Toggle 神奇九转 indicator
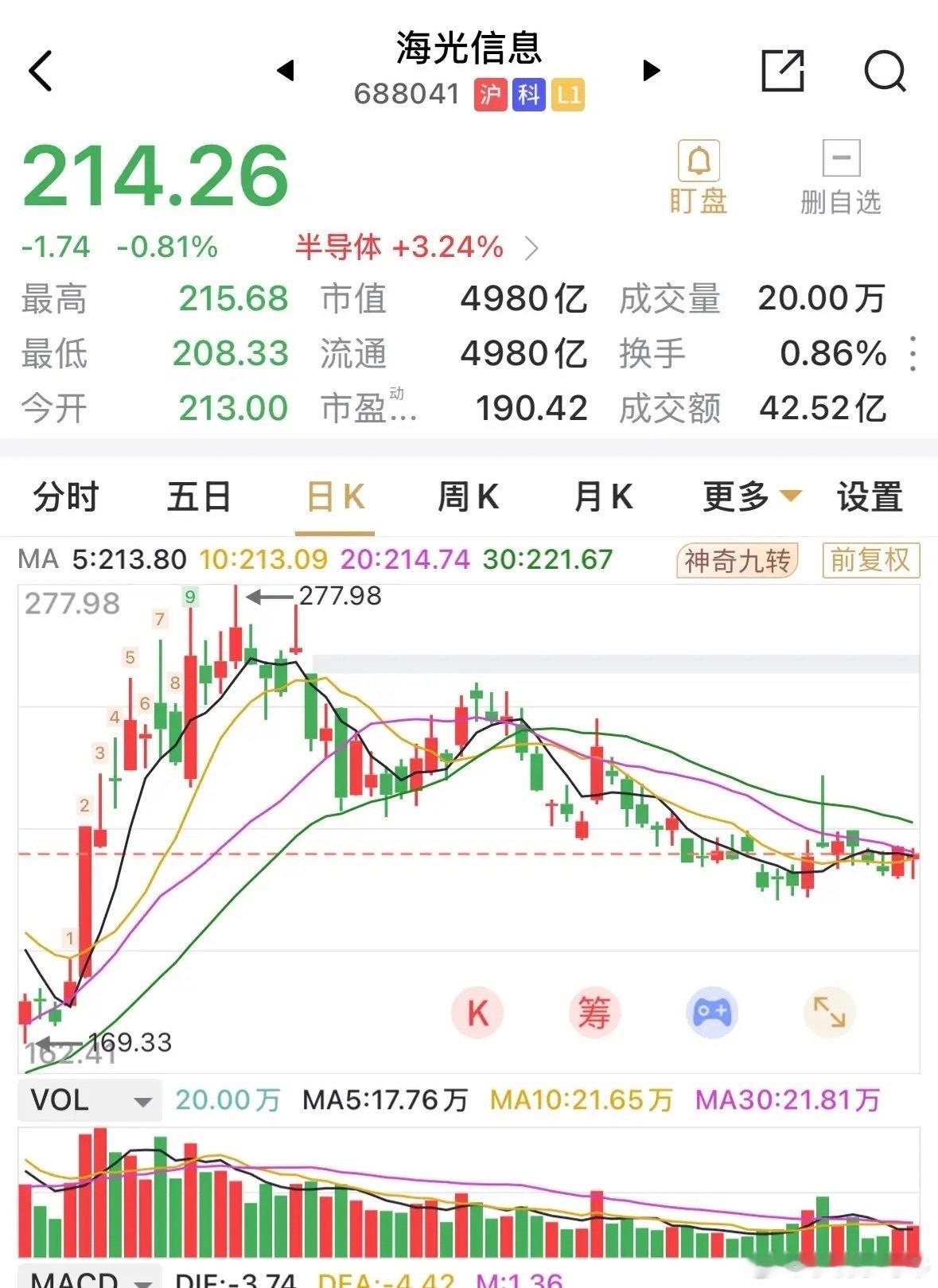Image resolution: width=938 pixels, height=1288 pixels. click(736, 562)
